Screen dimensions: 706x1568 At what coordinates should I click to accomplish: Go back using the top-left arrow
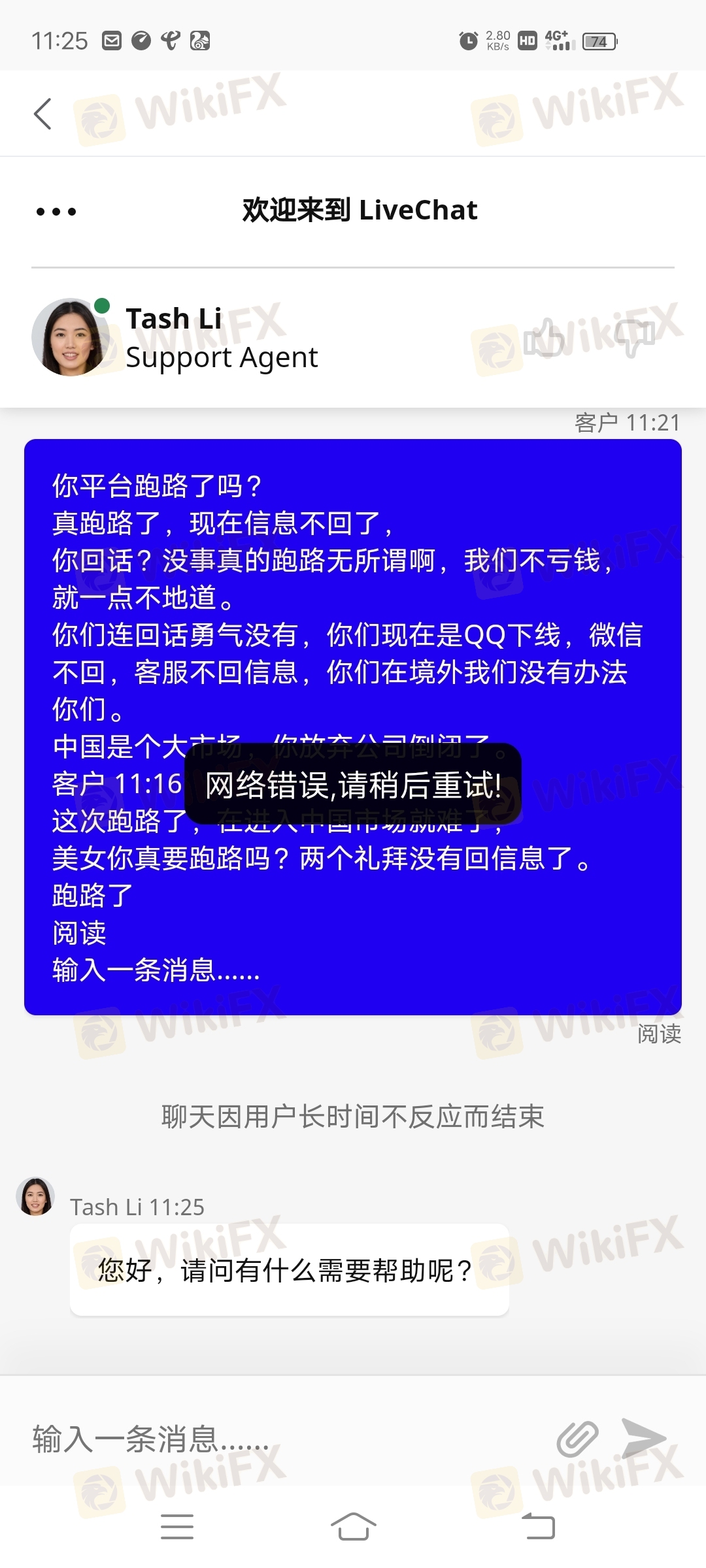coord(43,114)
